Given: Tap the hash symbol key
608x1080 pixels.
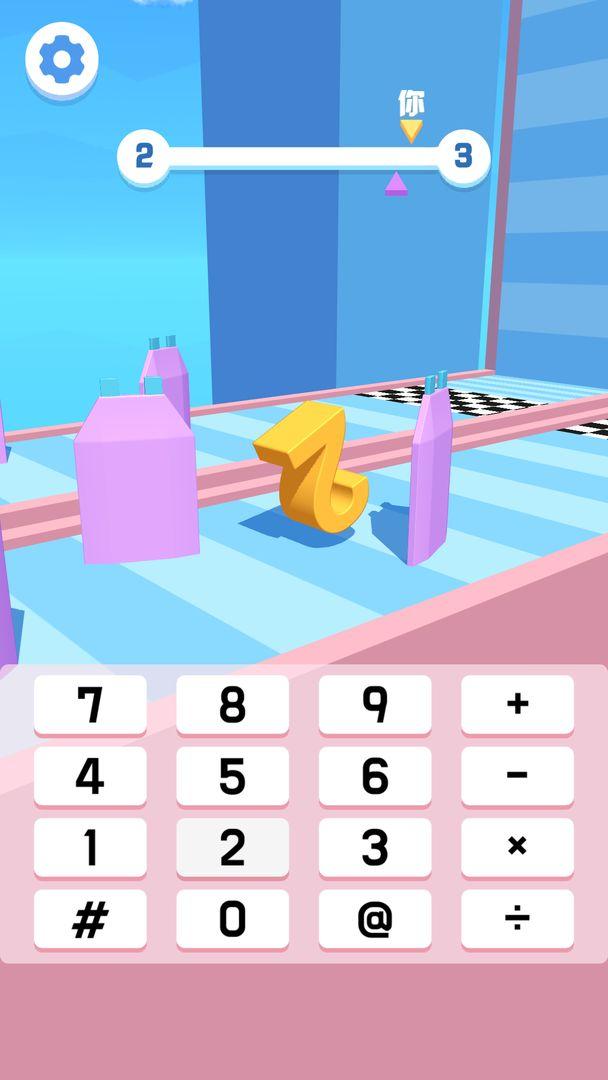Looking at the screenshot, I should 90,919.
